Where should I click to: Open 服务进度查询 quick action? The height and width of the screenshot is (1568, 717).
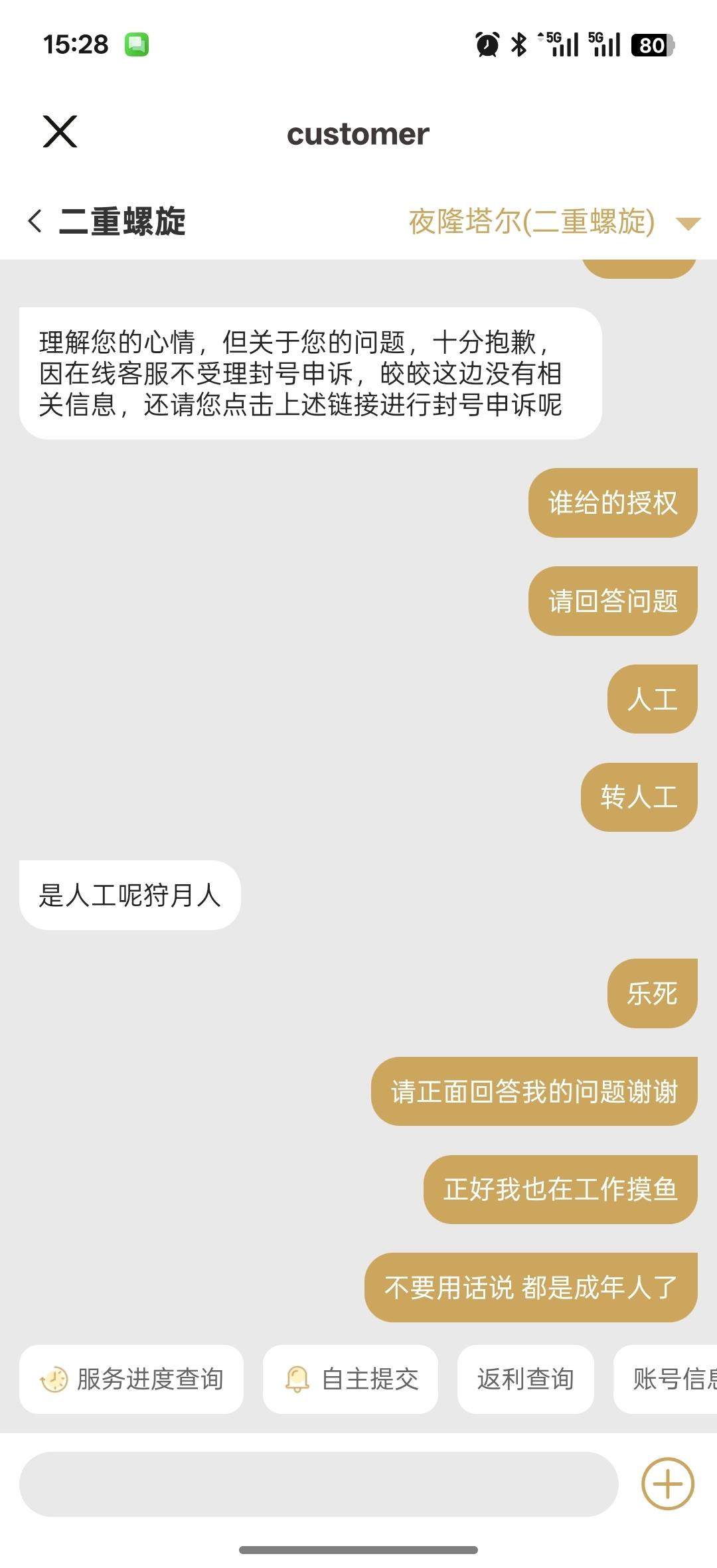pos(131,1379)
